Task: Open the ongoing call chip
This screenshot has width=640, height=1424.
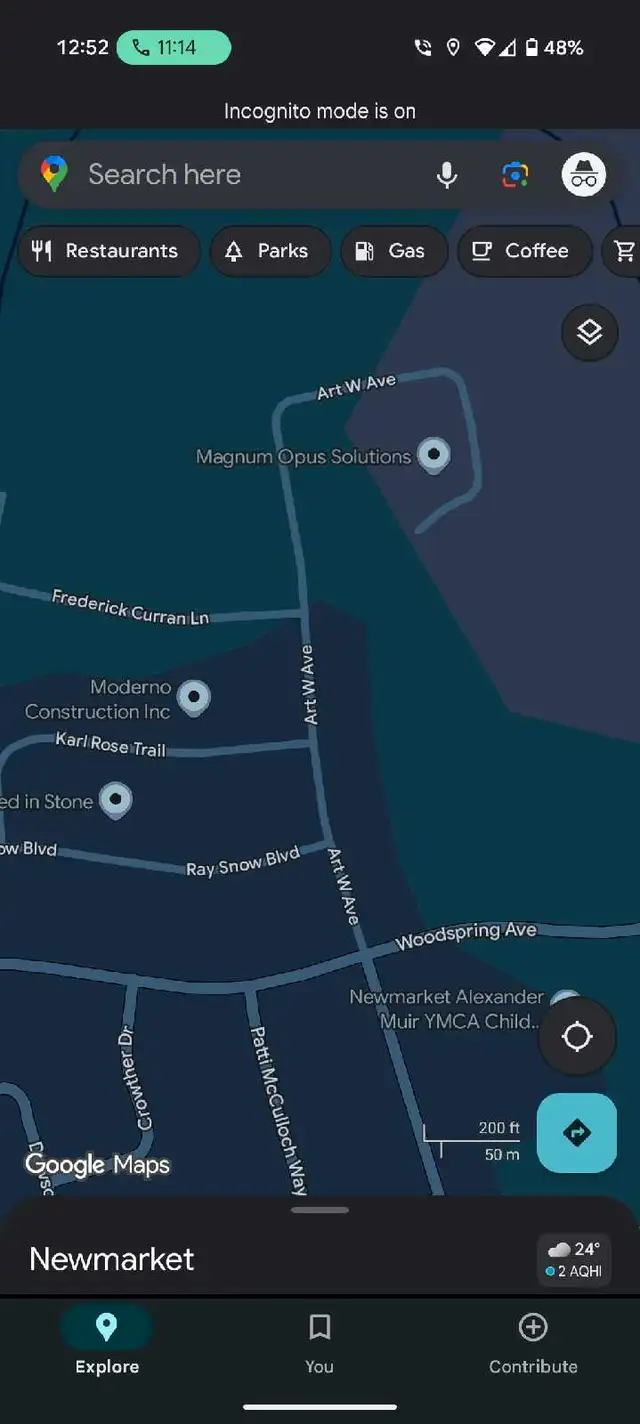Action: tap(173, 47)
